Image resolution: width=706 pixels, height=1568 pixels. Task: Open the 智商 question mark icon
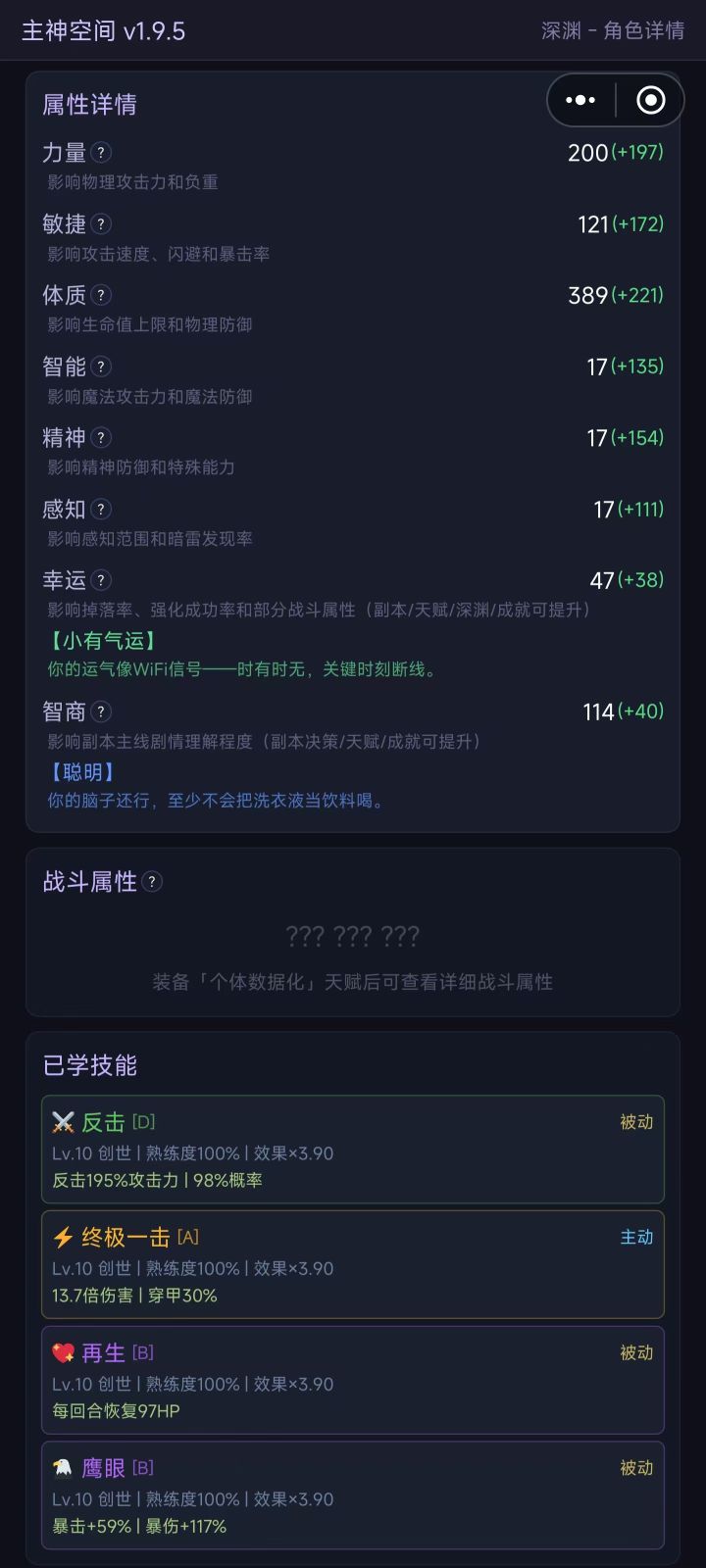[x=101, y=710]
